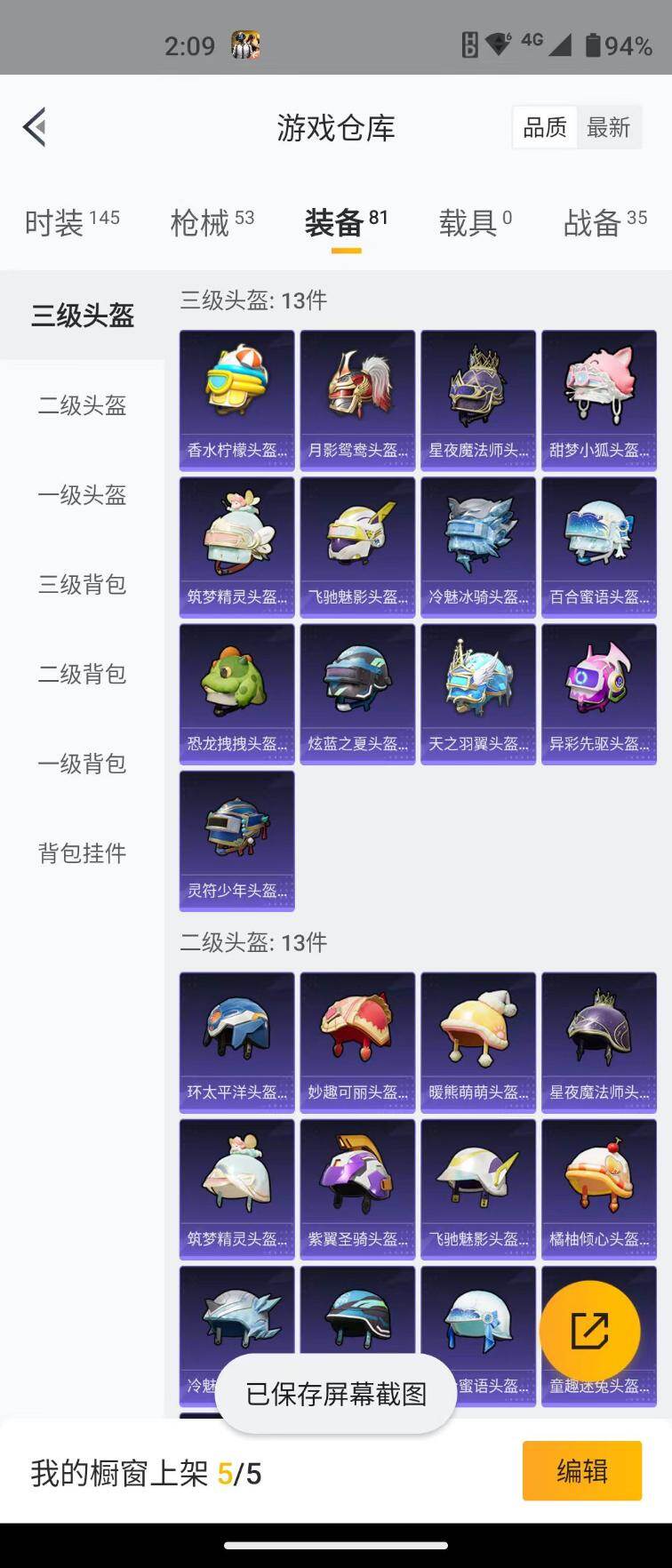Select the 二级头盔 sidebar category
This screenshot has height=1568, width=672.
[x=82, y=406]
